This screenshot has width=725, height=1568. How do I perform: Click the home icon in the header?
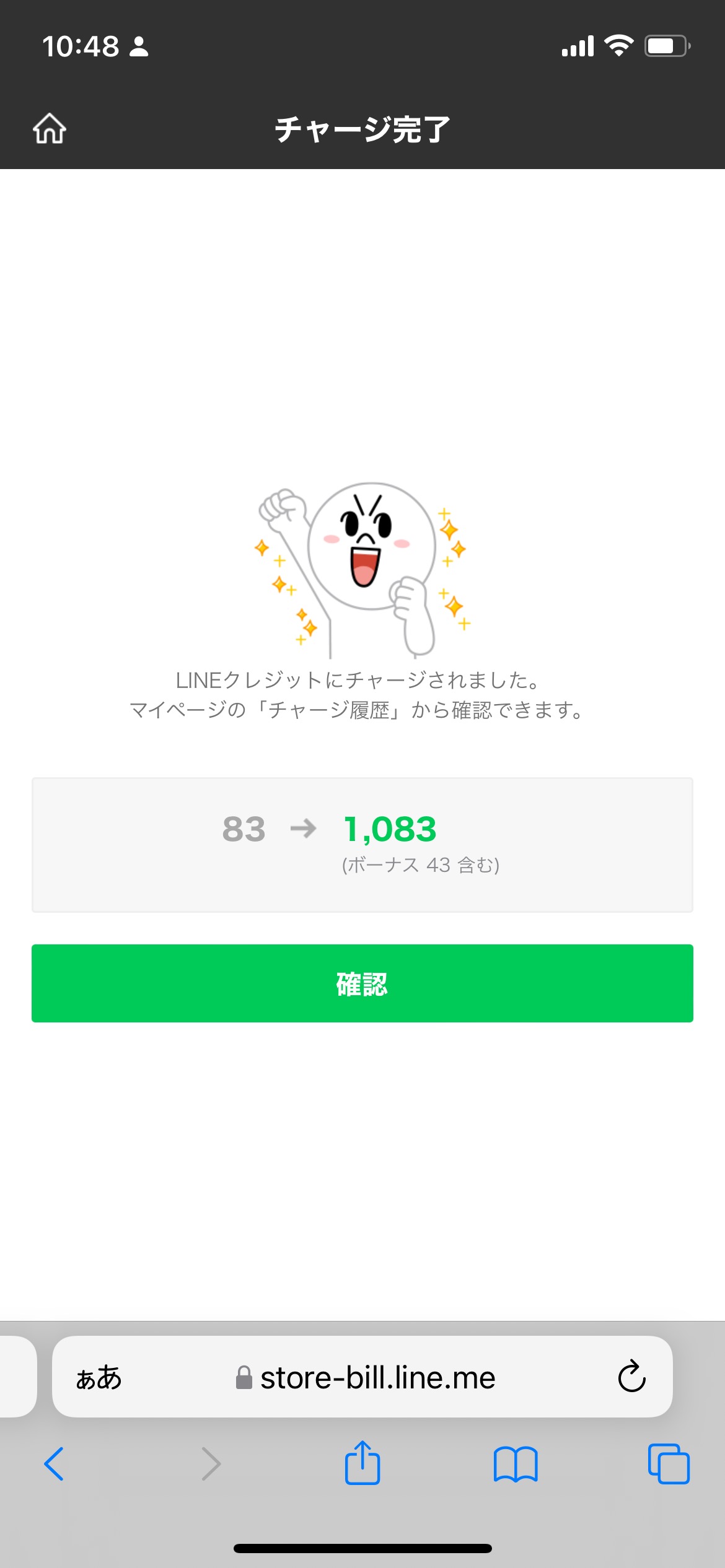click(x=51, y=129)
